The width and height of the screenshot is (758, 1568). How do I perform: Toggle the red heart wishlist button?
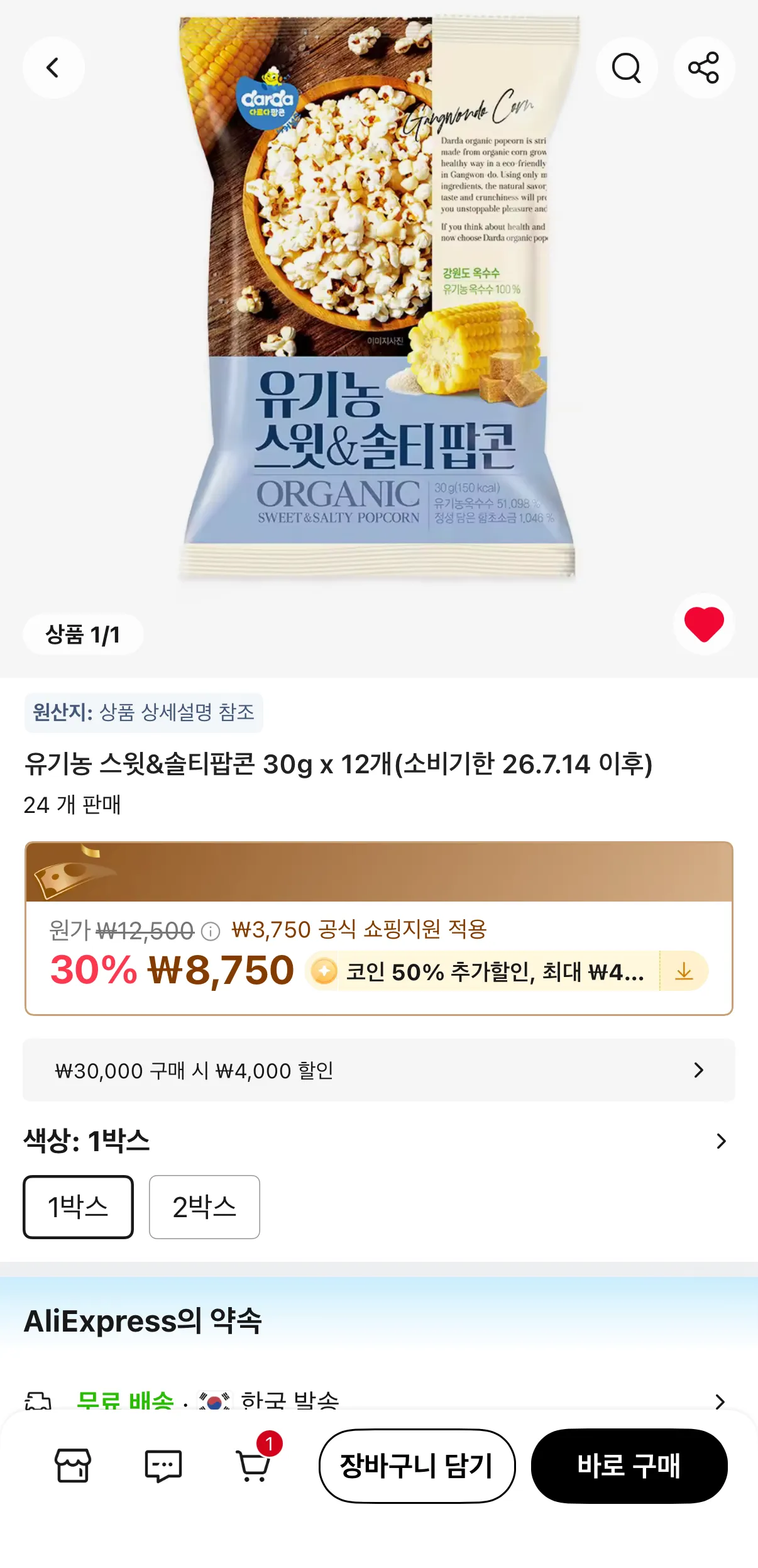click(x=703, y=624)
